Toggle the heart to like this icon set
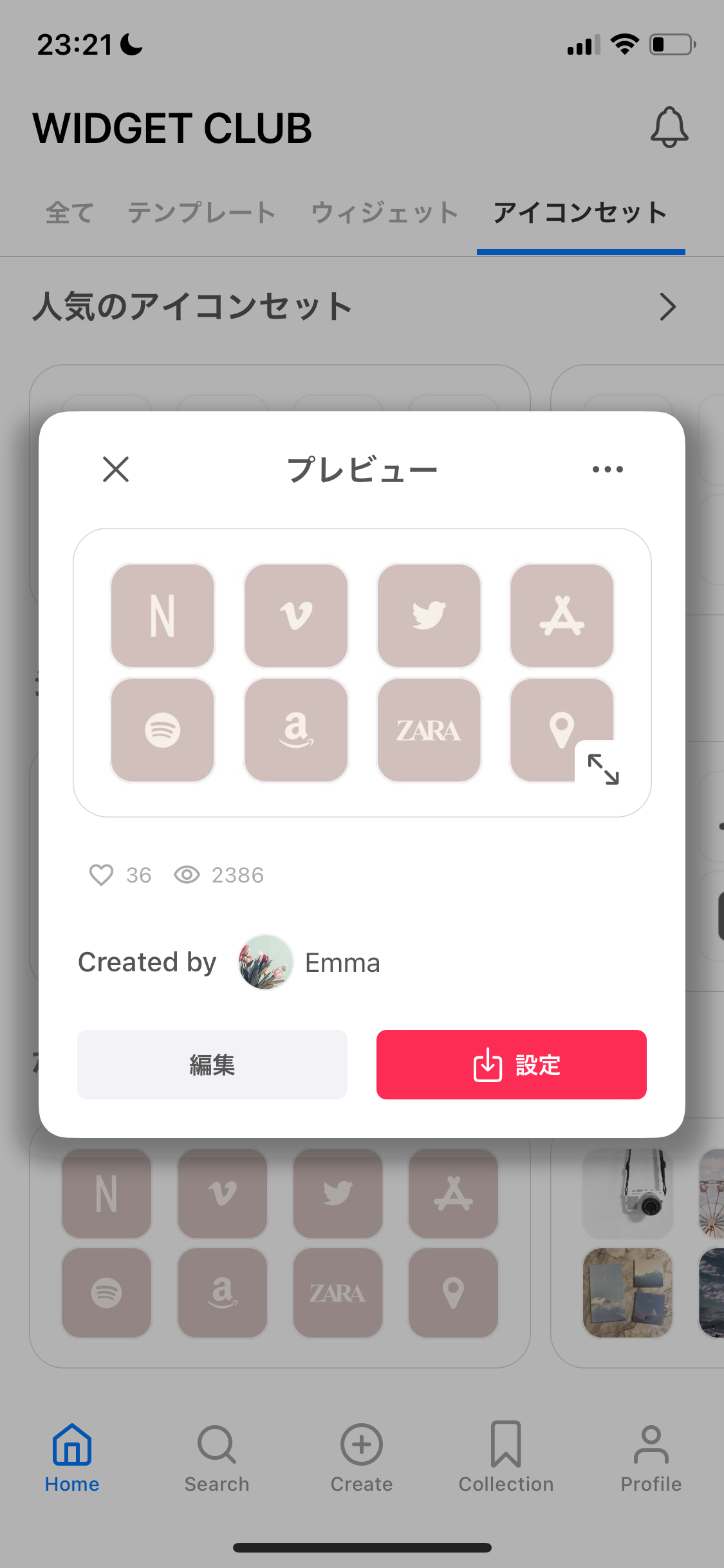 pyautogui.click(x=102, y=875)
